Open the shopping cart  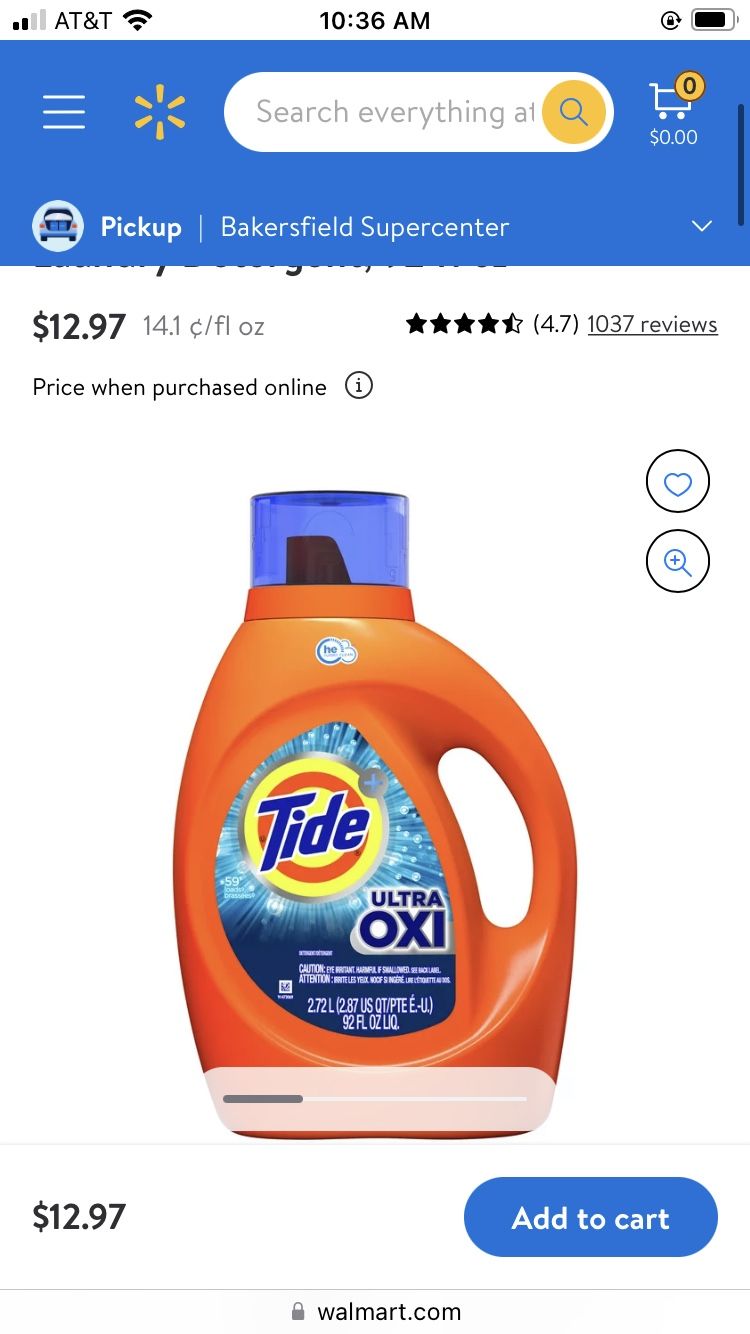coord(673,112)
